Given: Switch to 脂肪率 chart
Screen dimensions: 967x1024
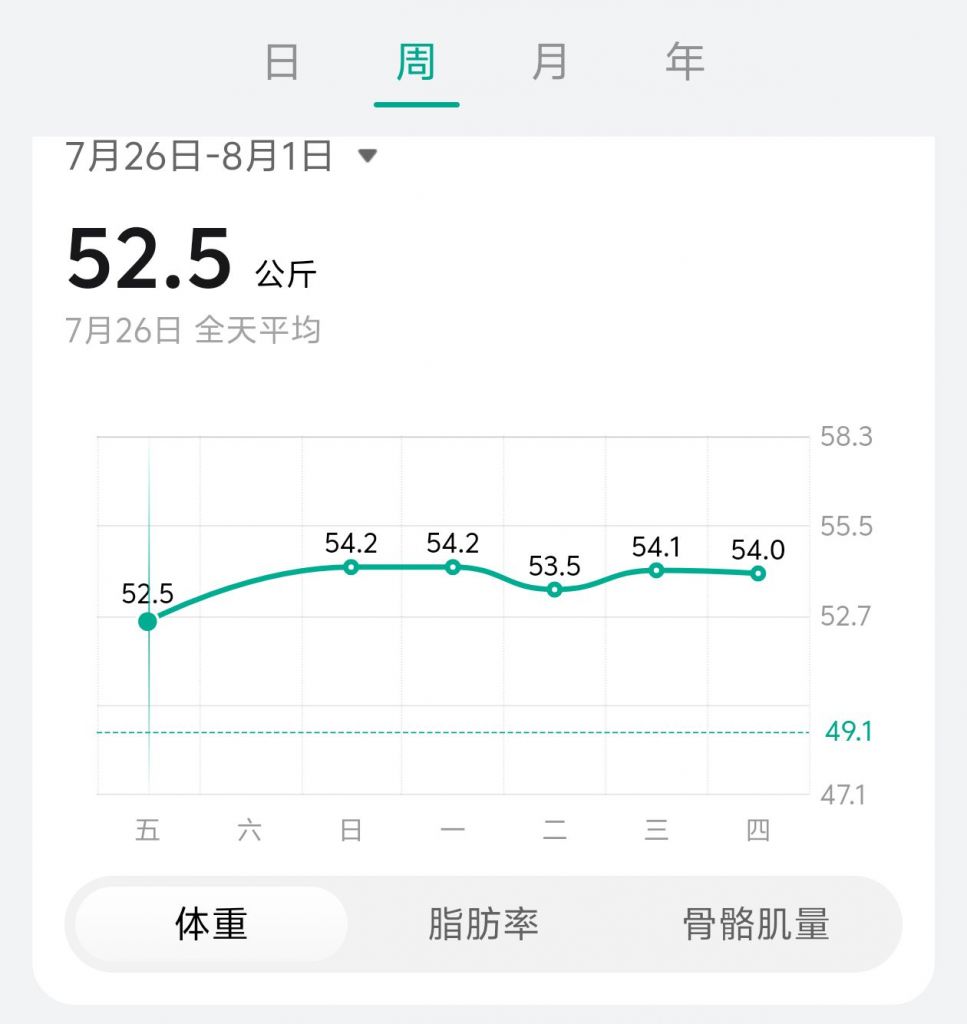Looking at the screenshot, I should click(483, 924).
